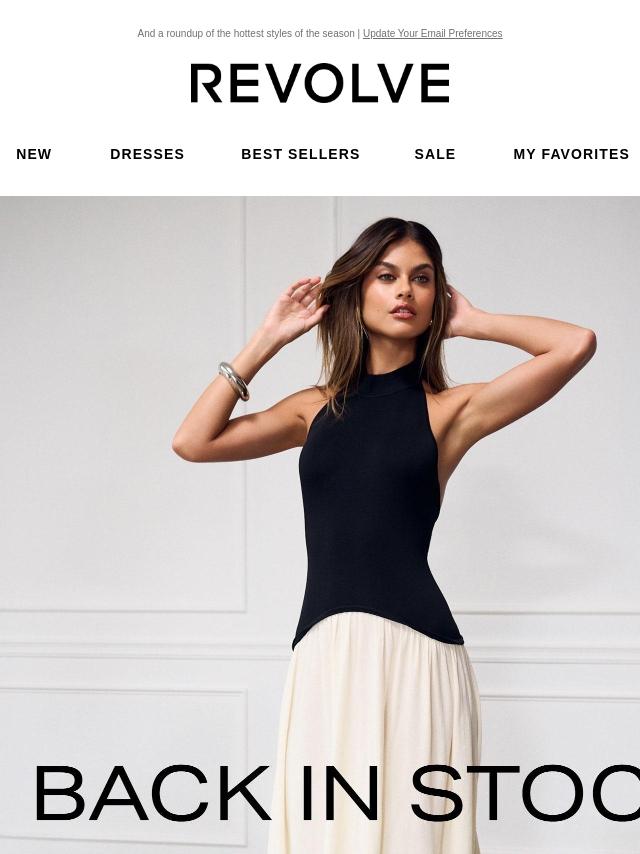View the SALE section
Screen dimensions: 640x854
pos(435,154)
